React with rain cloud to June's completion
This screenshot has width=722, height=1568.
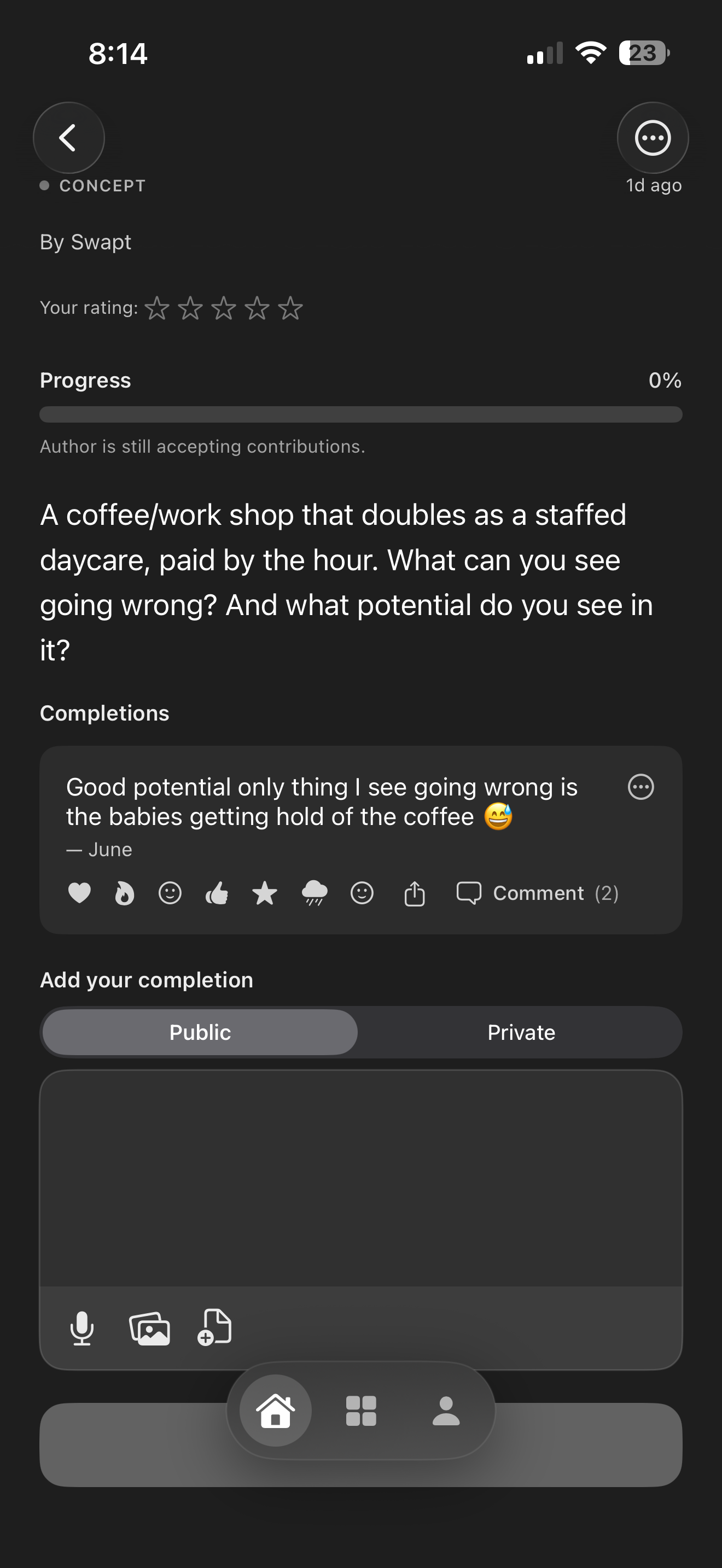[x=314, y=893]
